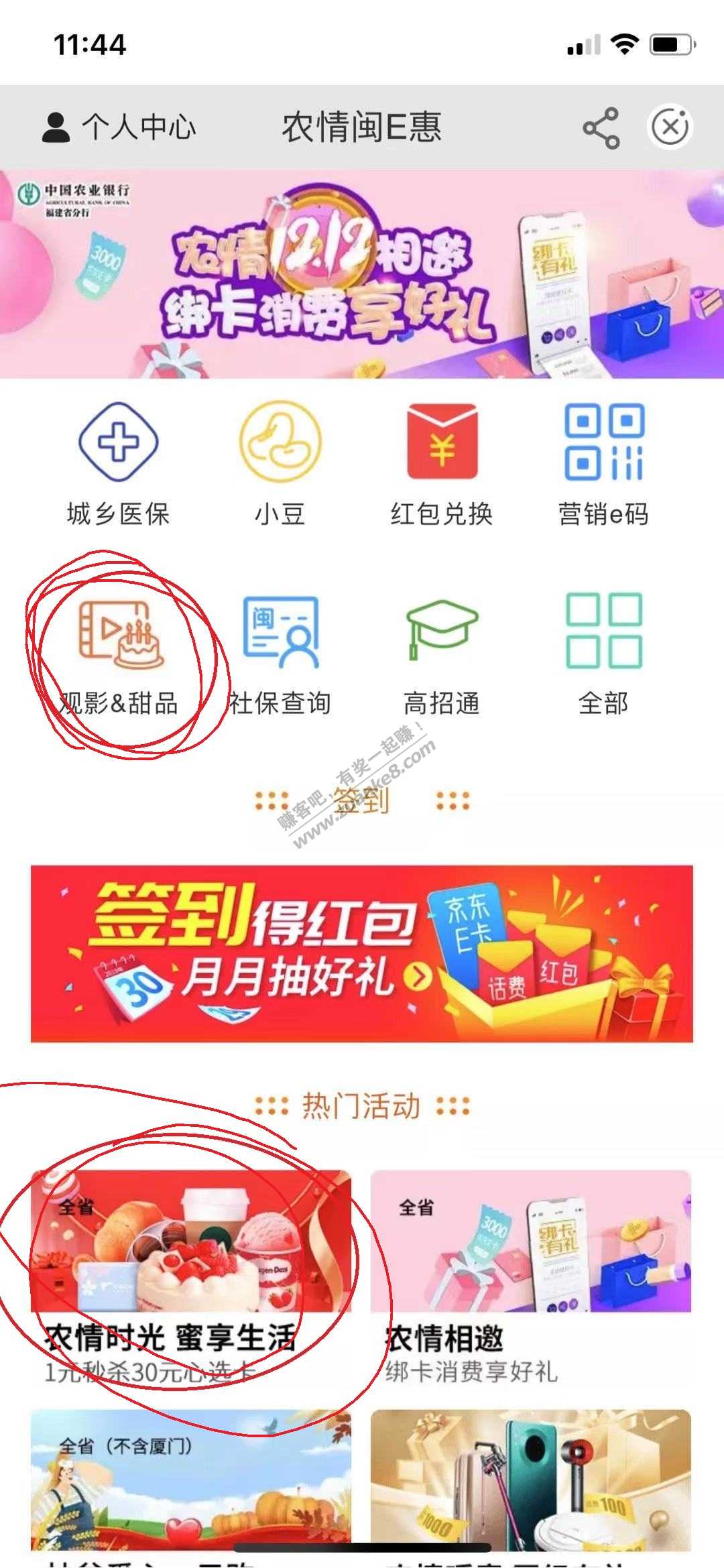
Task: Share this page
Action: [x=601, y=127]
